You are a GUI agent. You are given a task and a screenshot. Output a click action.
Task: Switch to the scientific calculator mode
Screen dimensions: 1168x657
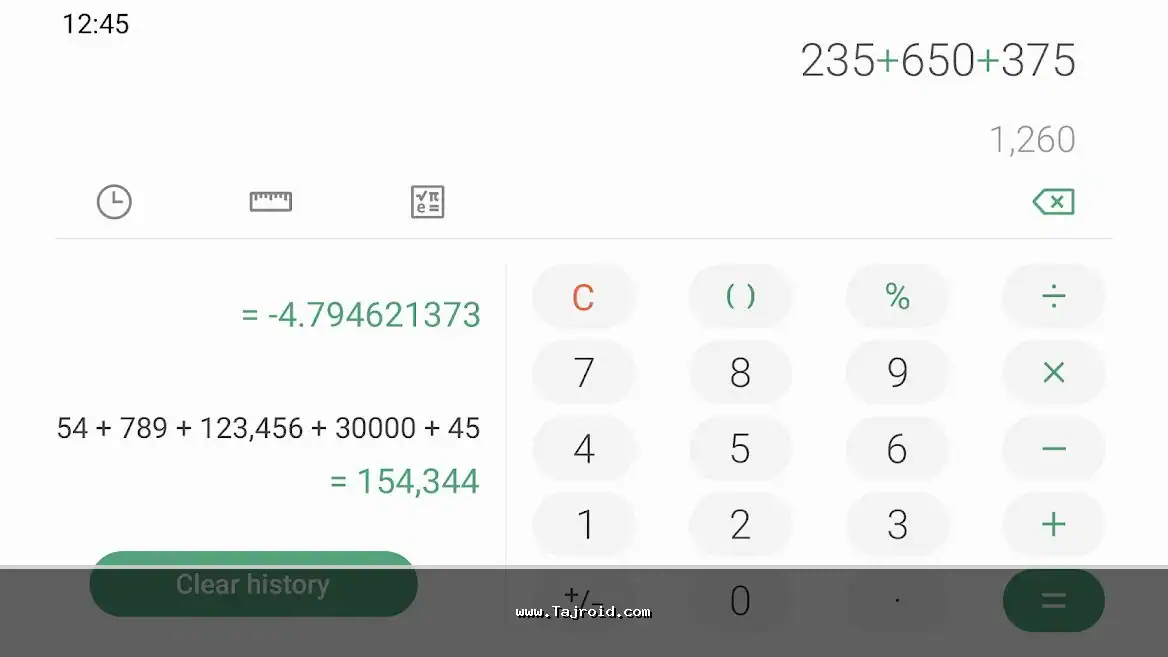[427, 202]
